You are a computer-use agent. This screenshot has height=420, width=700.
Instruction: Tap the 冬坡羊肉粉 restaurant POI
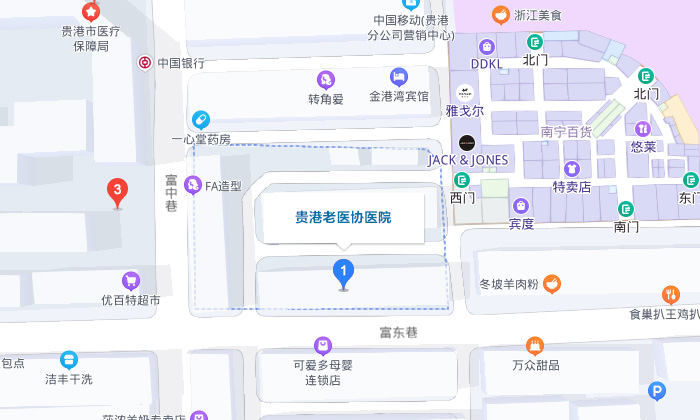click(x=552, y=284)
